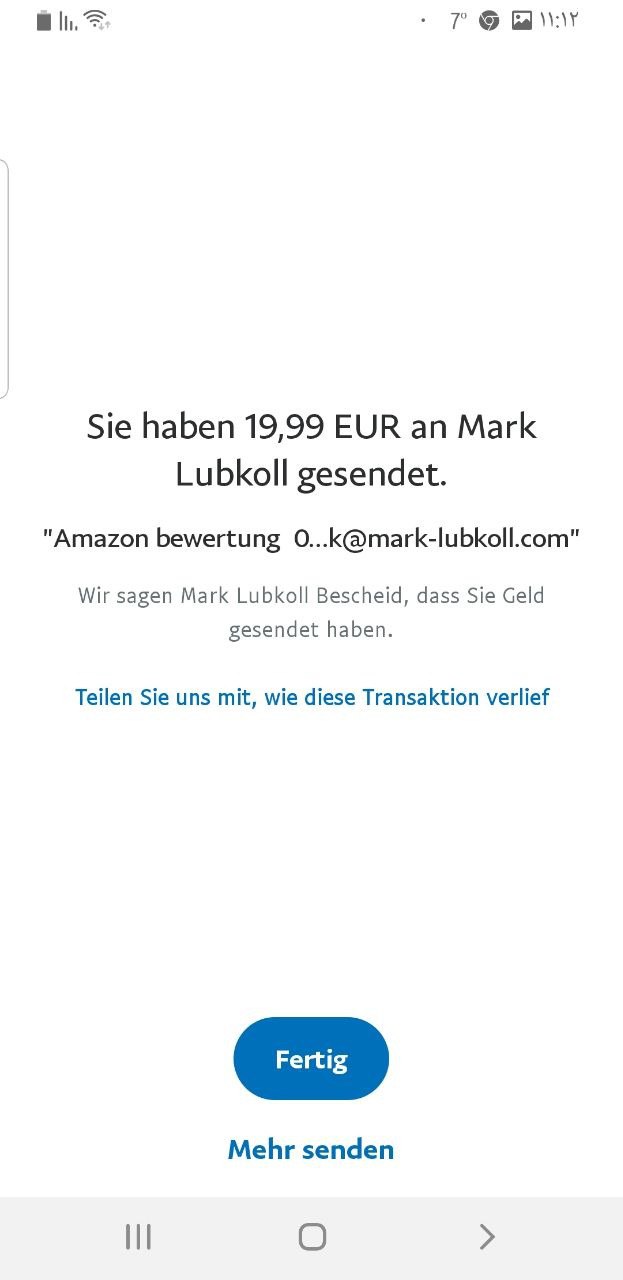Open the recent apps view

click(x=138, y=1237)
